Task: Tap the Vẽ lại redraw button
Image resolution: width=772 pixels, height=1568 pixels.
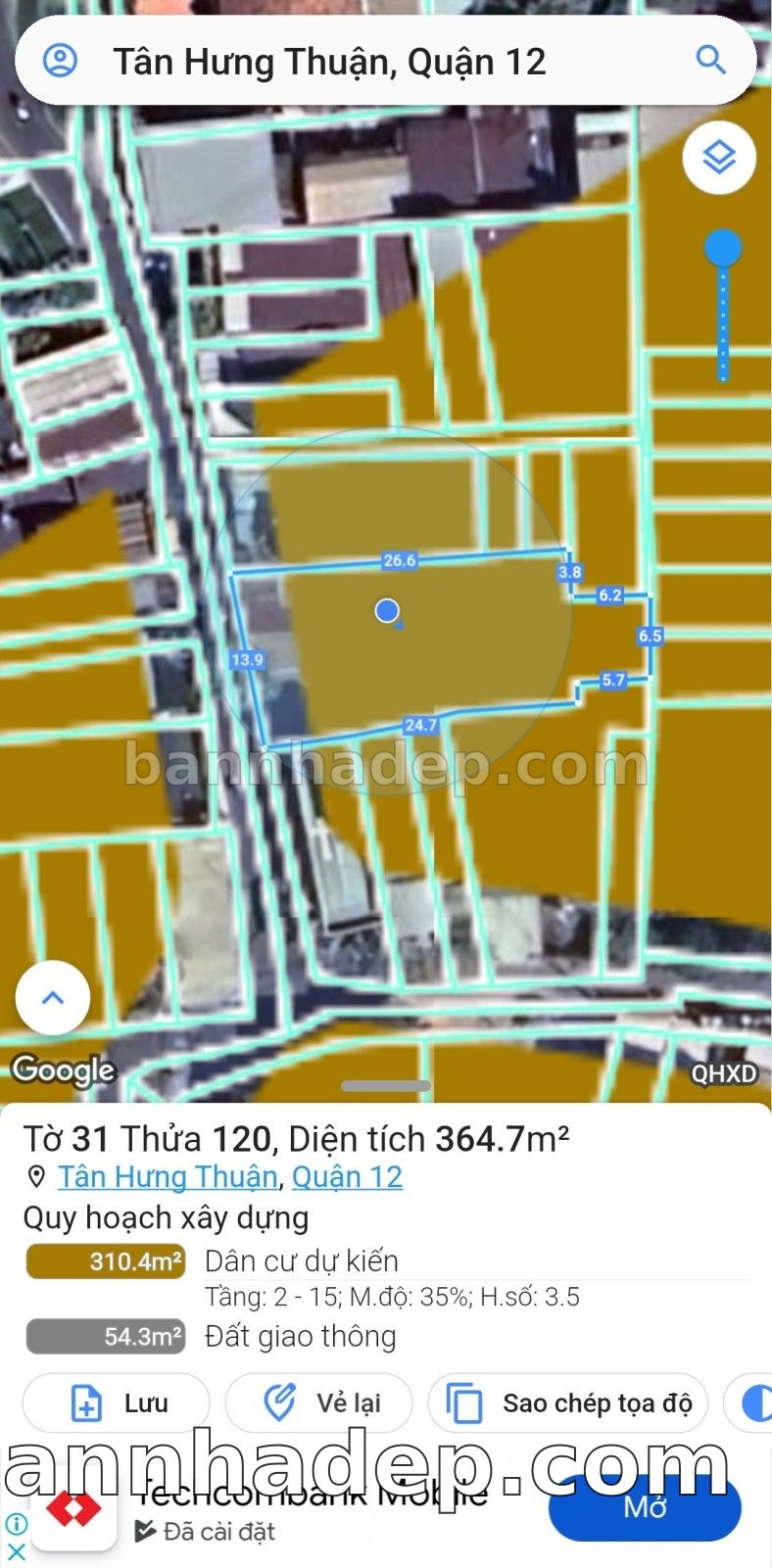Action: (320, 1403)
